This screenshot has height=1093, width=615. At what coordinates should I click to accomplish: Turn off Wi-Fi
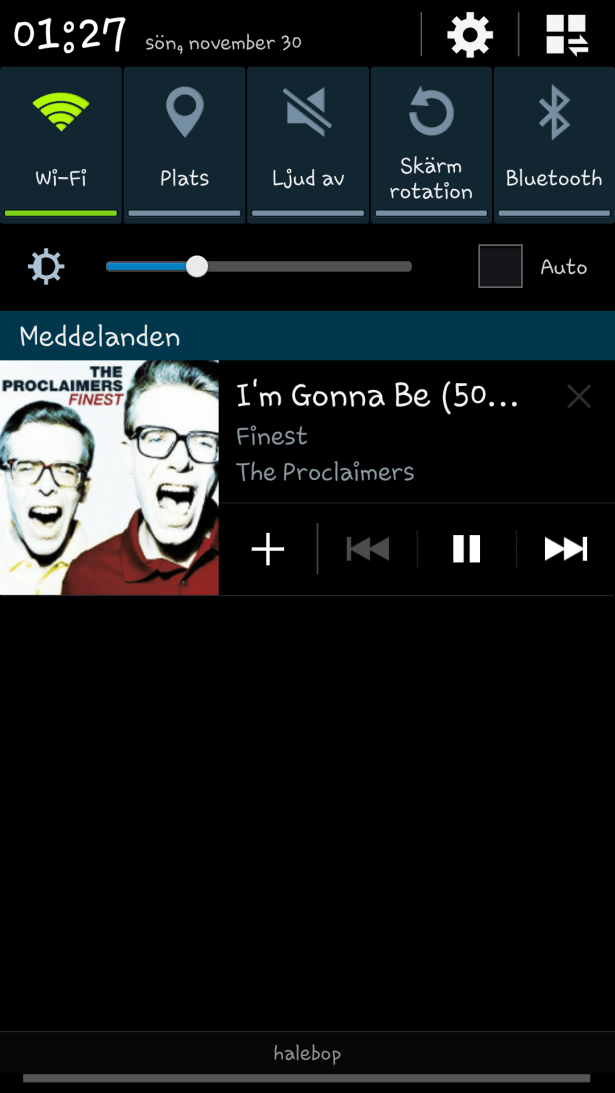[x=61, y=143]
